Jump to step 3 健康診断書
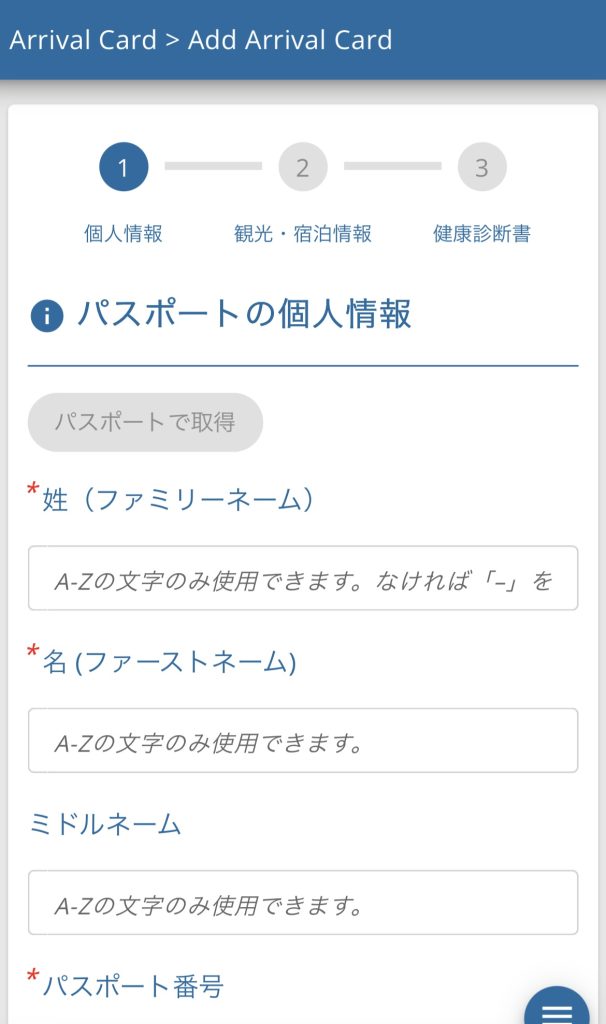 [482, 168]
